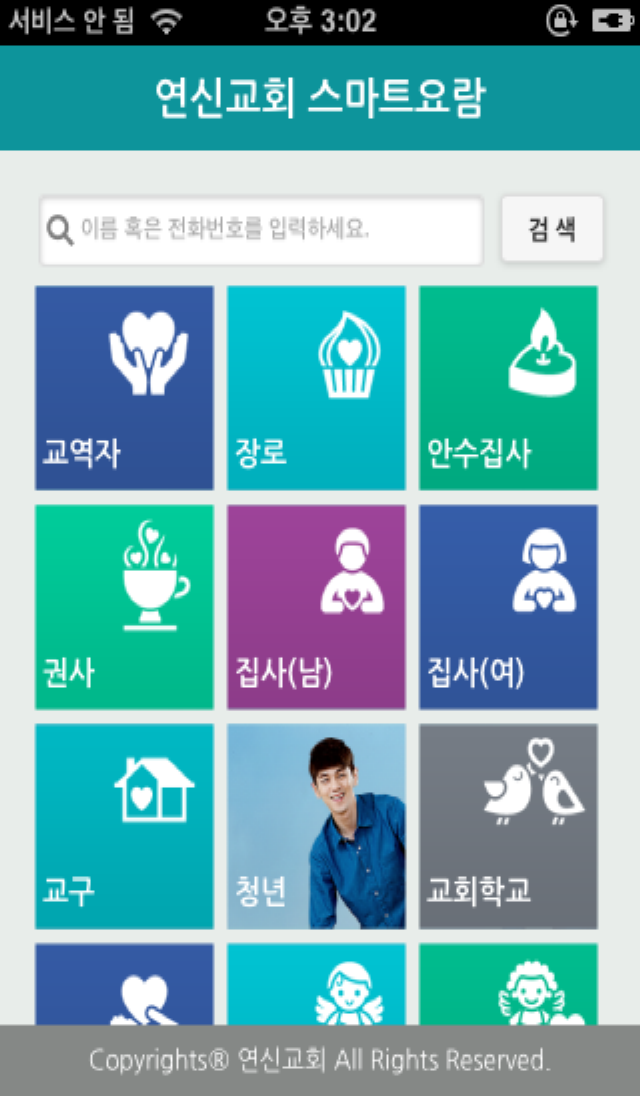640x1096 pixels.
Task: Tap the 검색 search button
Action: pos(552,229)
